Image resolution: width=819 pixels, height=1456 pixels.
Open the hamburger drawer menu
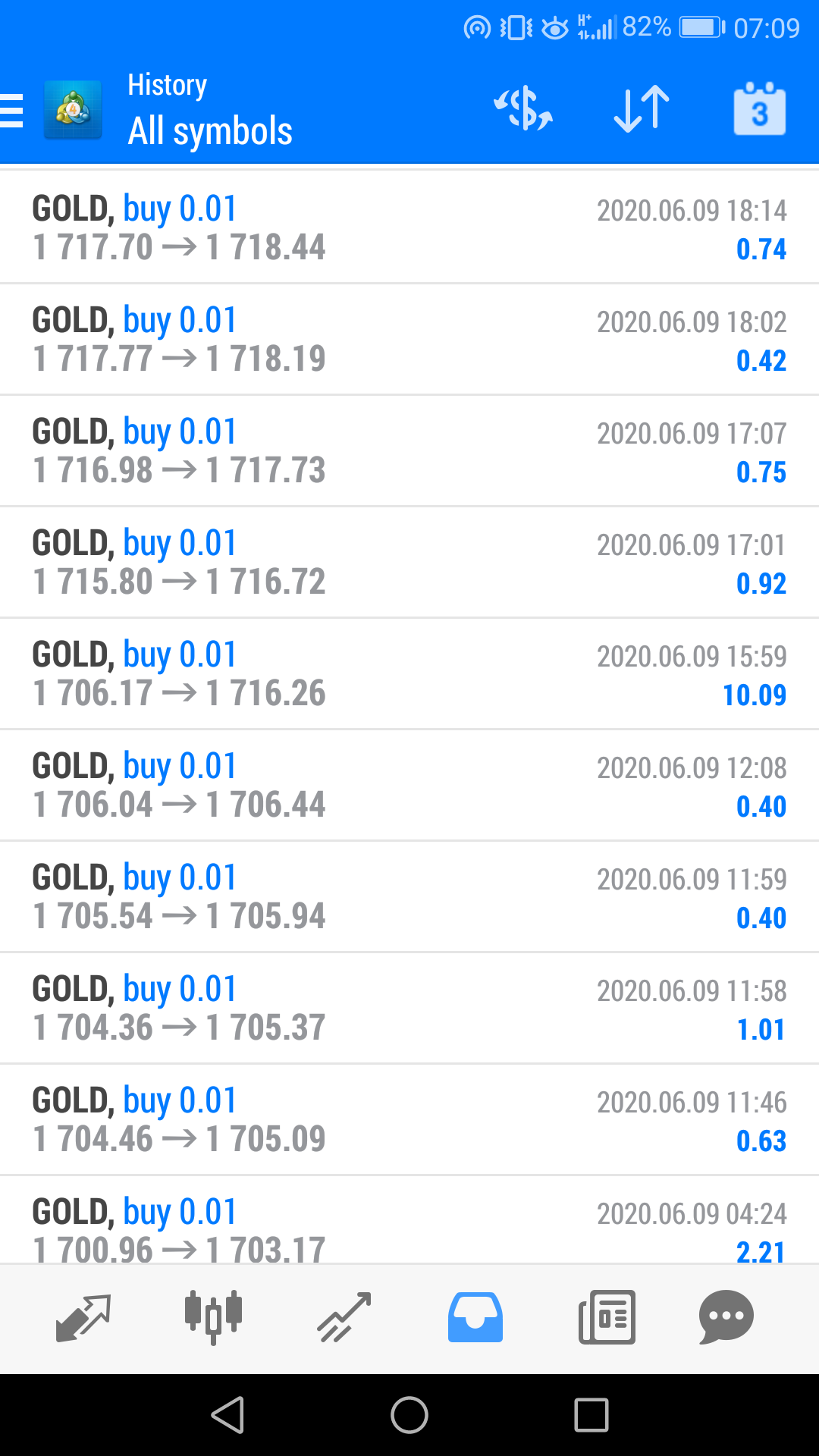pos(11,110)
